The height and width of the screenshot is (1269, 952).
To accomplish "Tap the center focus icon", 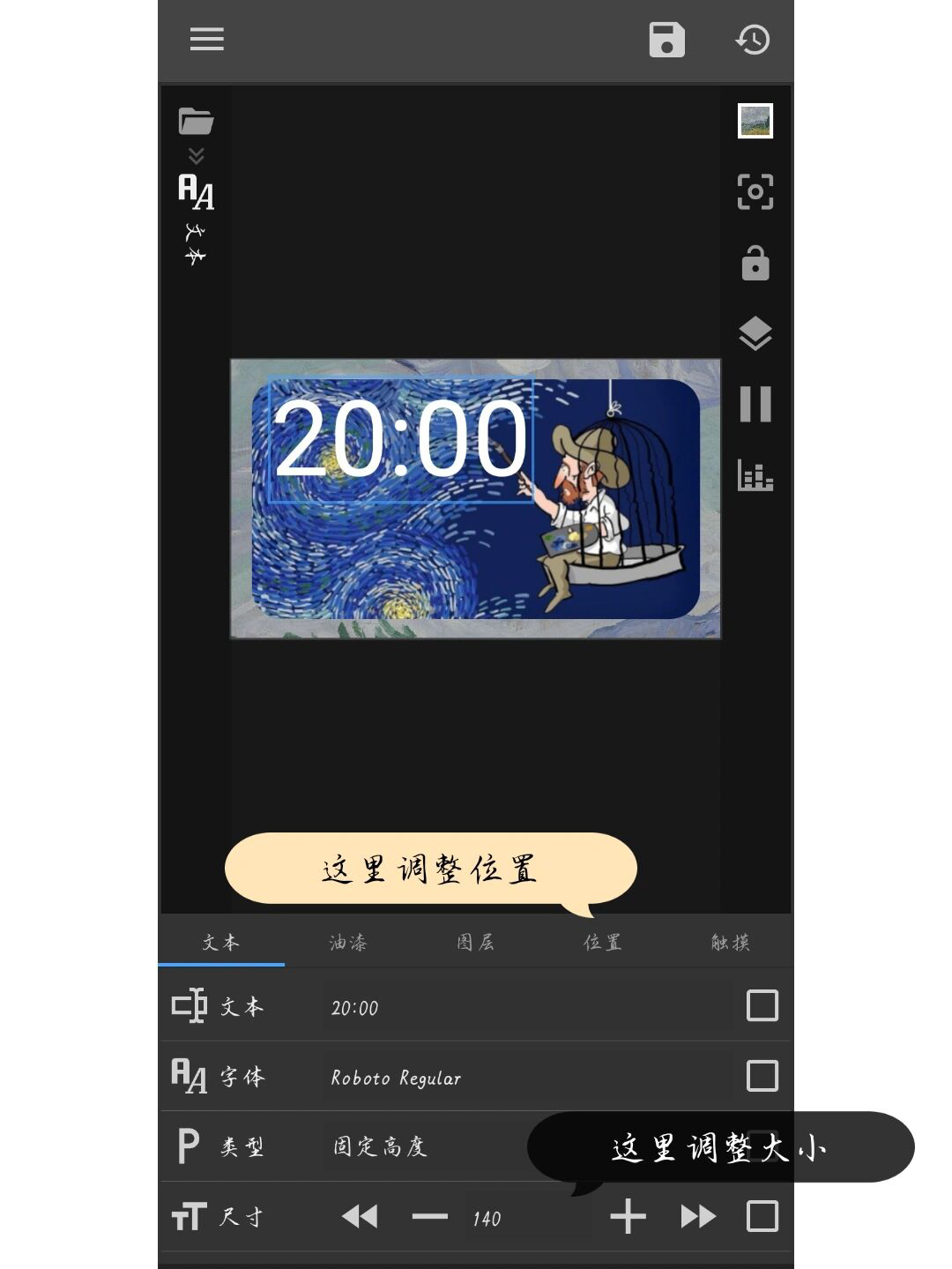I will [x=755, y=191].
